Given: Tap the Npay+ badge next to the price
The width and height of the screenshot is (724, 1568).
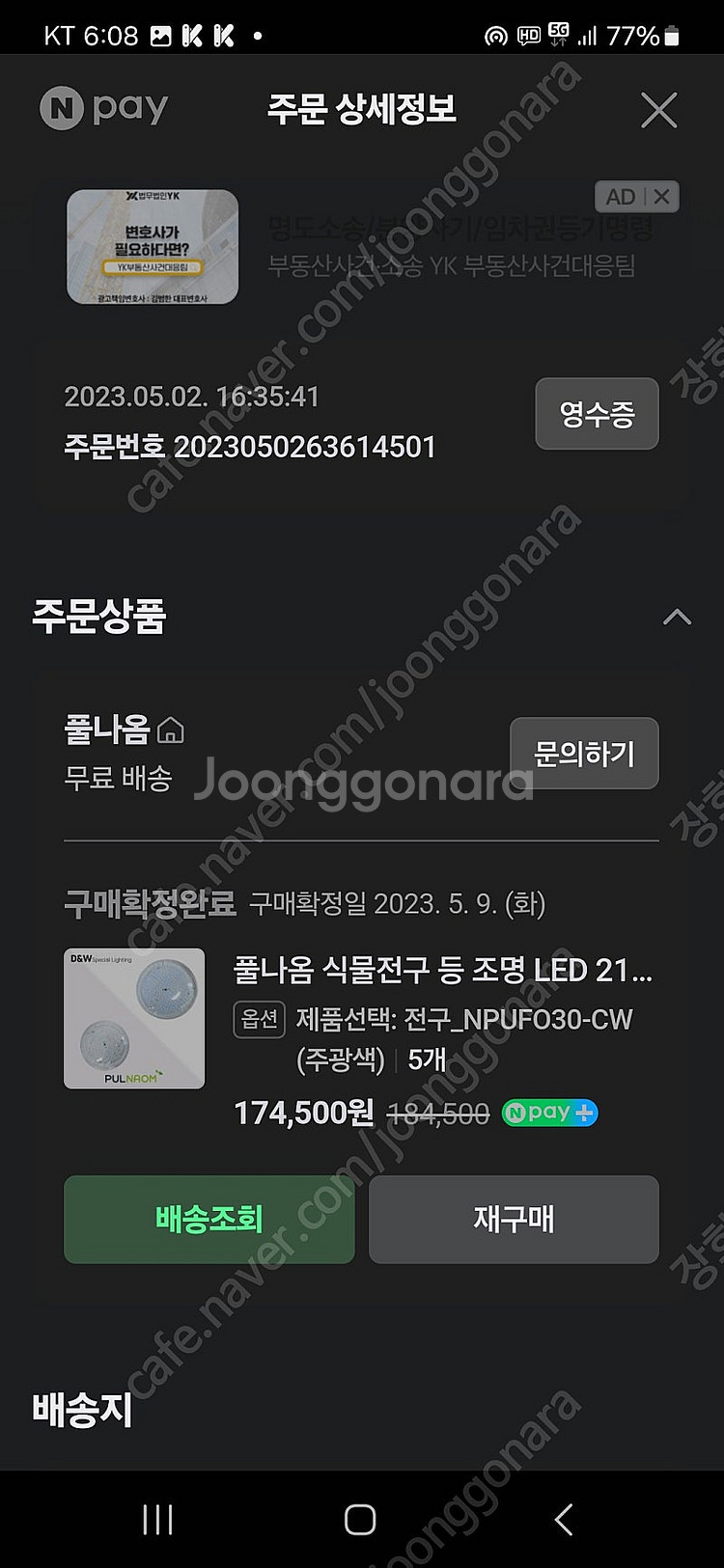Looking at the screenshot, I should point(549,1113).
